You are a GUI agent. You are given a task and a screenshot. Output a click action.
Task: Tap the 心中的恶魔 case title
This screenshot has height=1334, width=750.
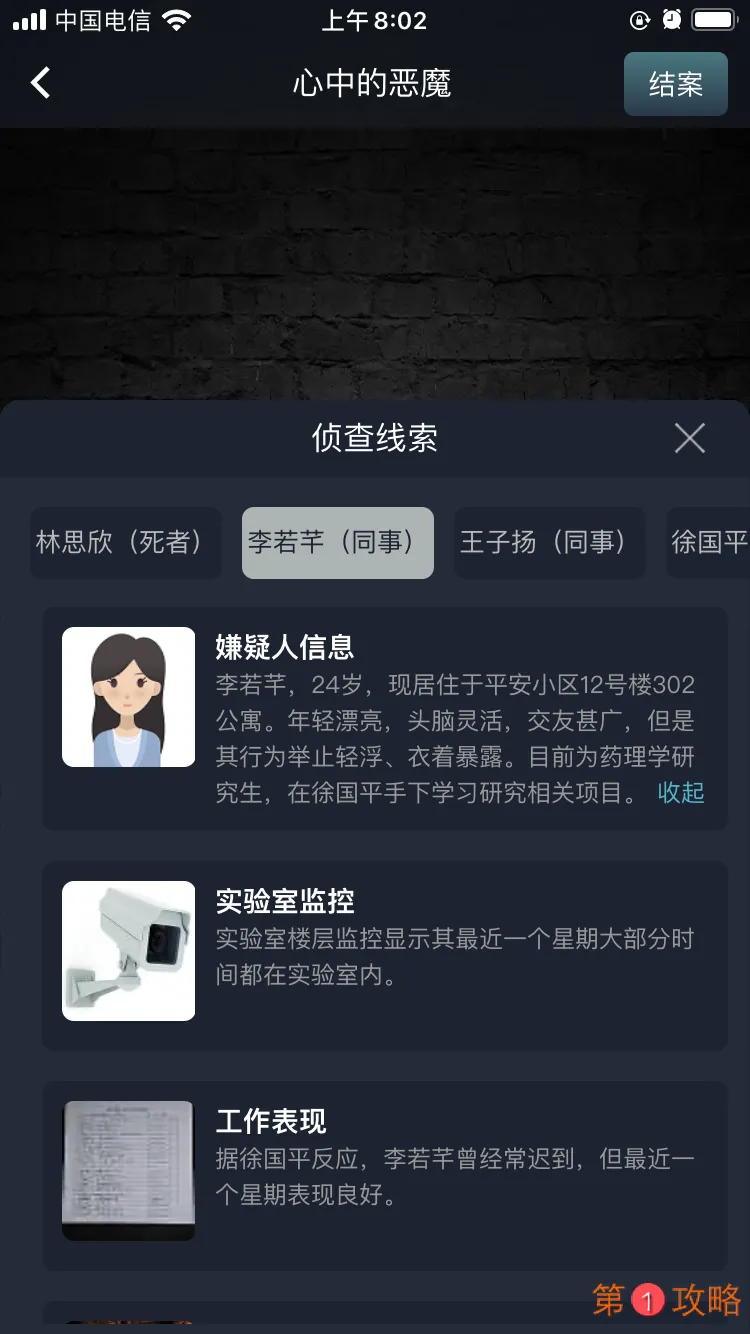click(x=373, y=84)
